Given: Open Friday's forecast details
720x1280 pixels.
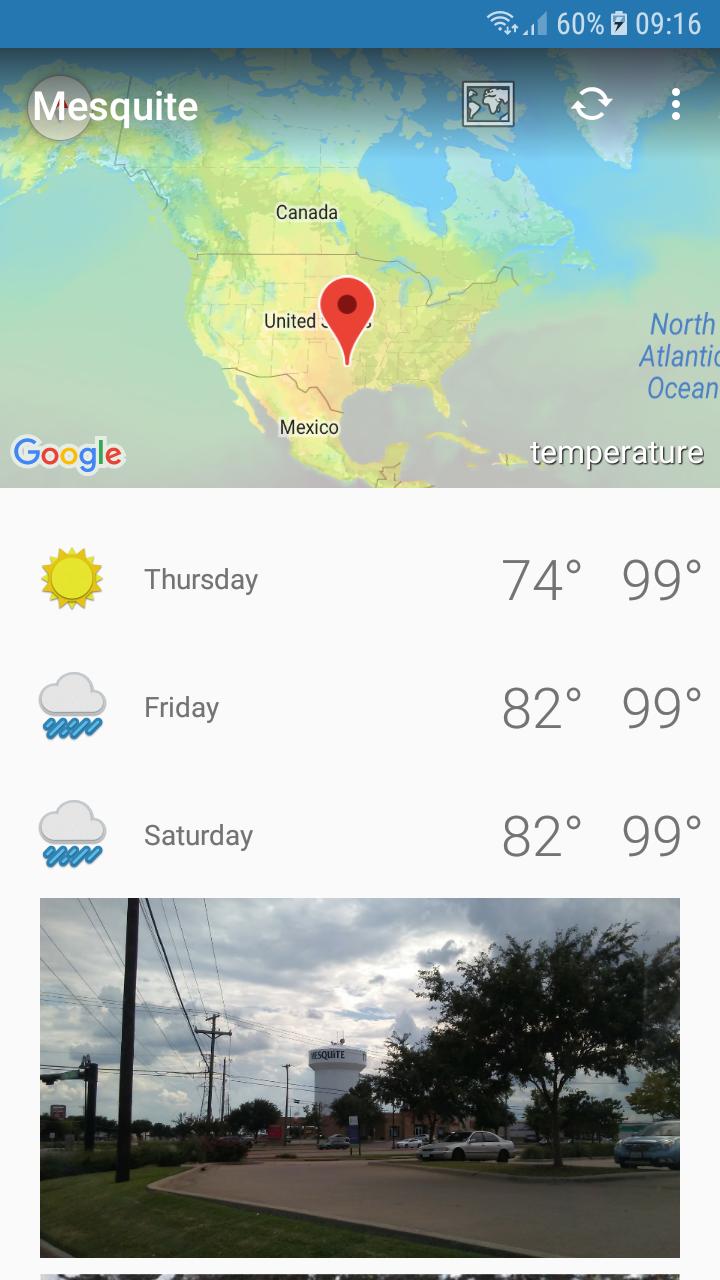Looking at the screenshot, I should [x=360, y=707].
